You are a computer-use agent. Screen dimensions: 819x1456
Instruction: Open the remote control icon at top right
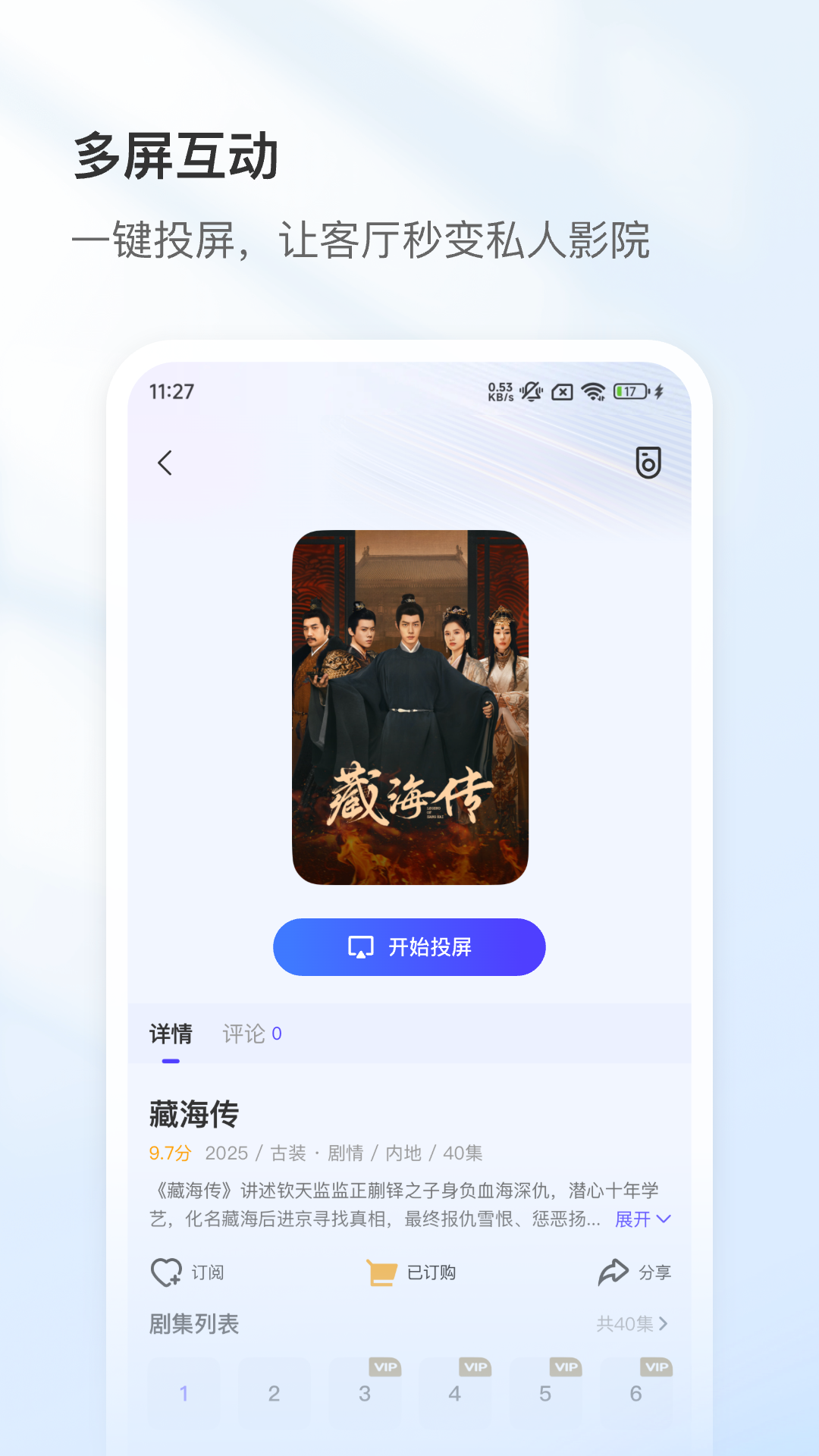coord(648,463)
